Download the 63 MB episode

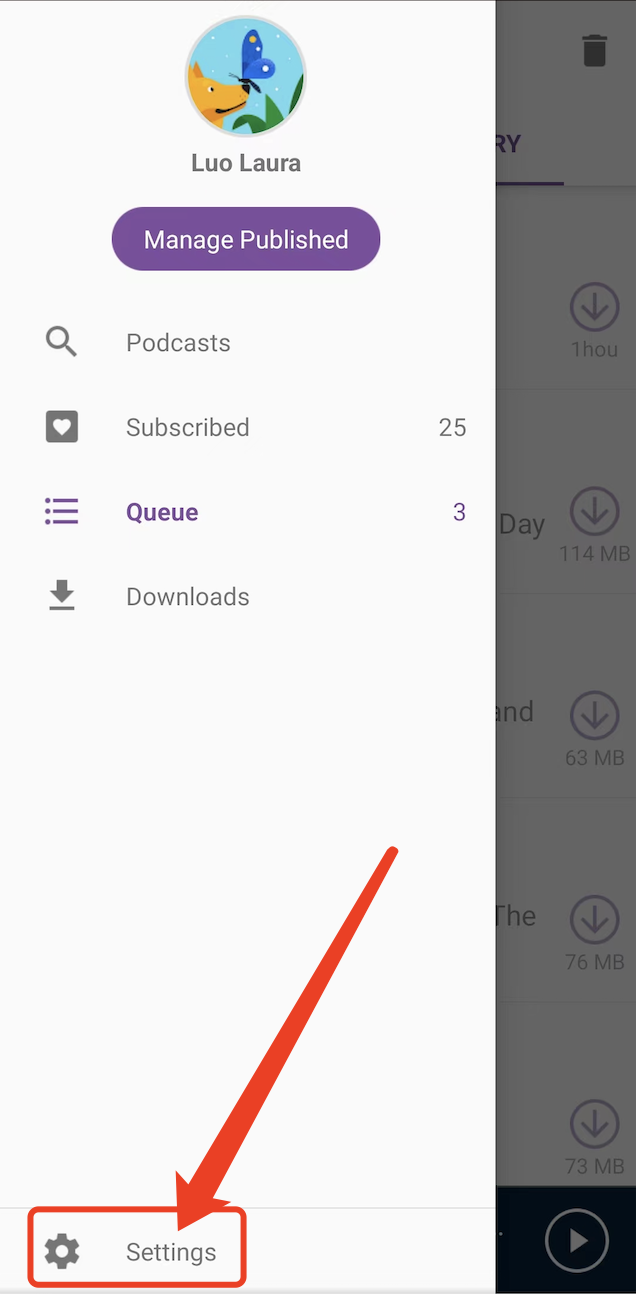click(594, 715)
